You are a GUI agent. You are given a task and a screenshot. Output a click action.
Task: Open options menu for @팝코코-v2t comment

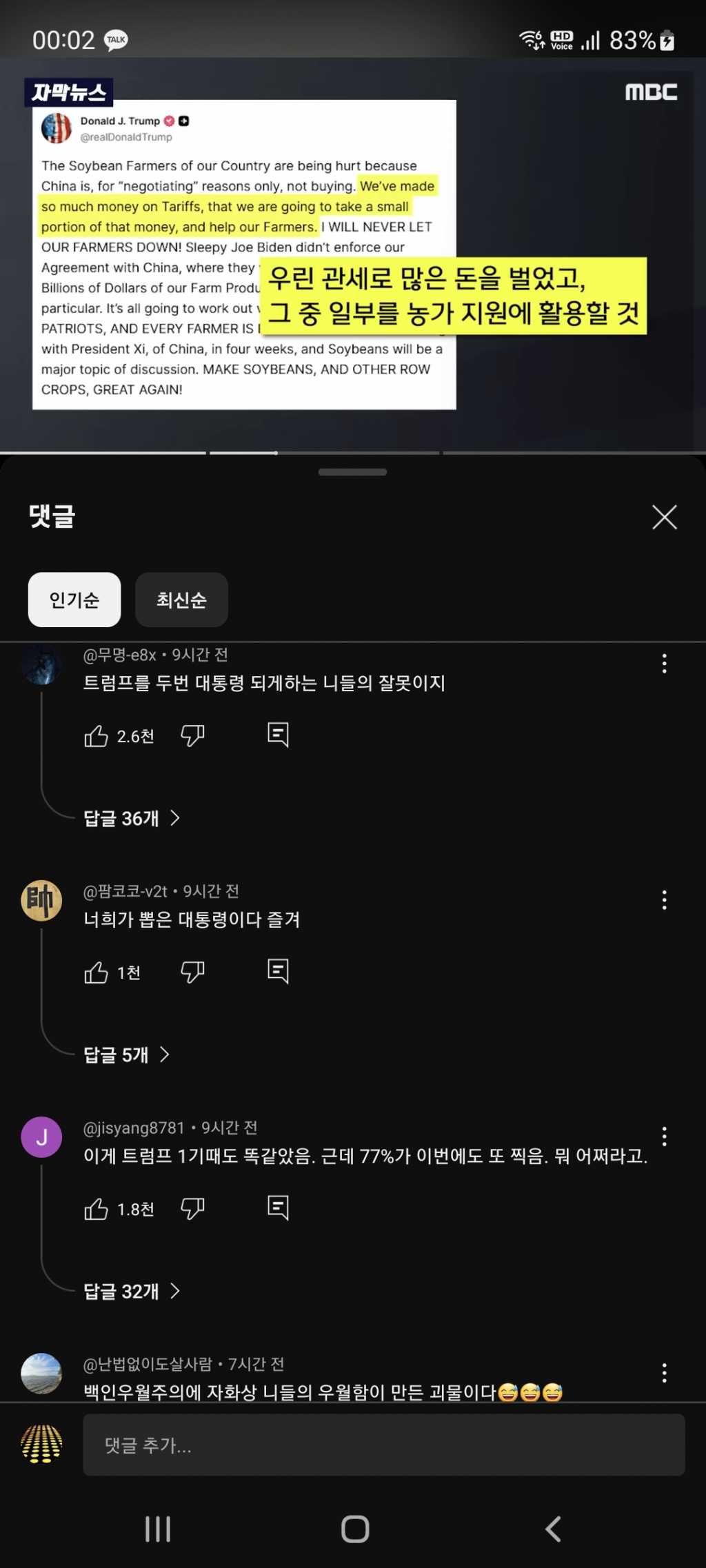point(664,899)
